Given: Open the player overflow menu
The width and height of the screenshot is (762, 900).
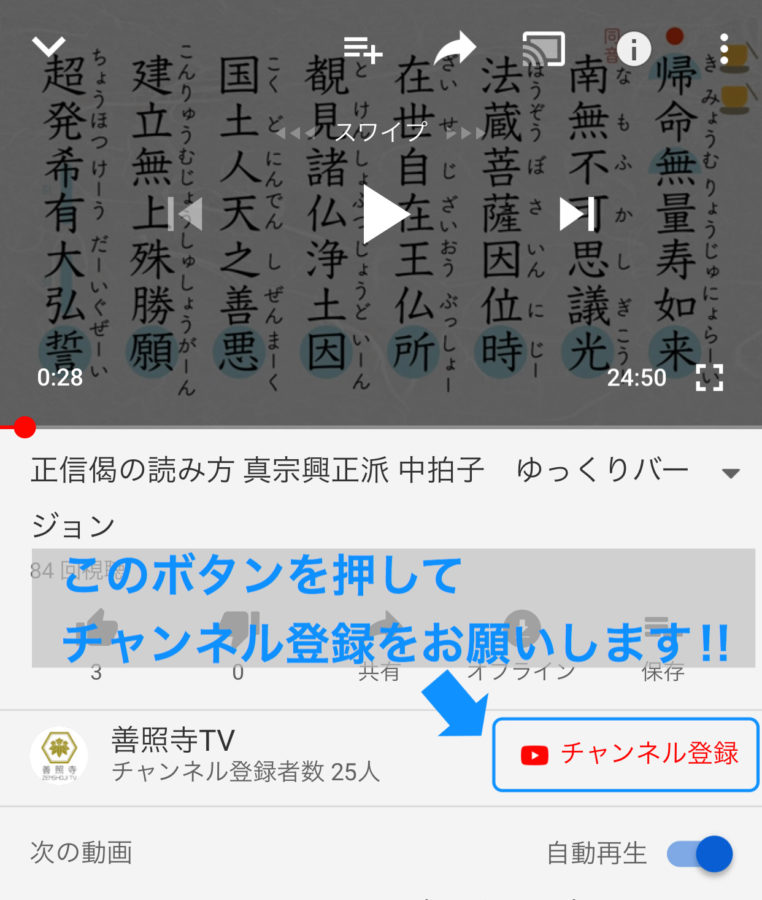Looking at the screenshot, I should tap(724, 48).
